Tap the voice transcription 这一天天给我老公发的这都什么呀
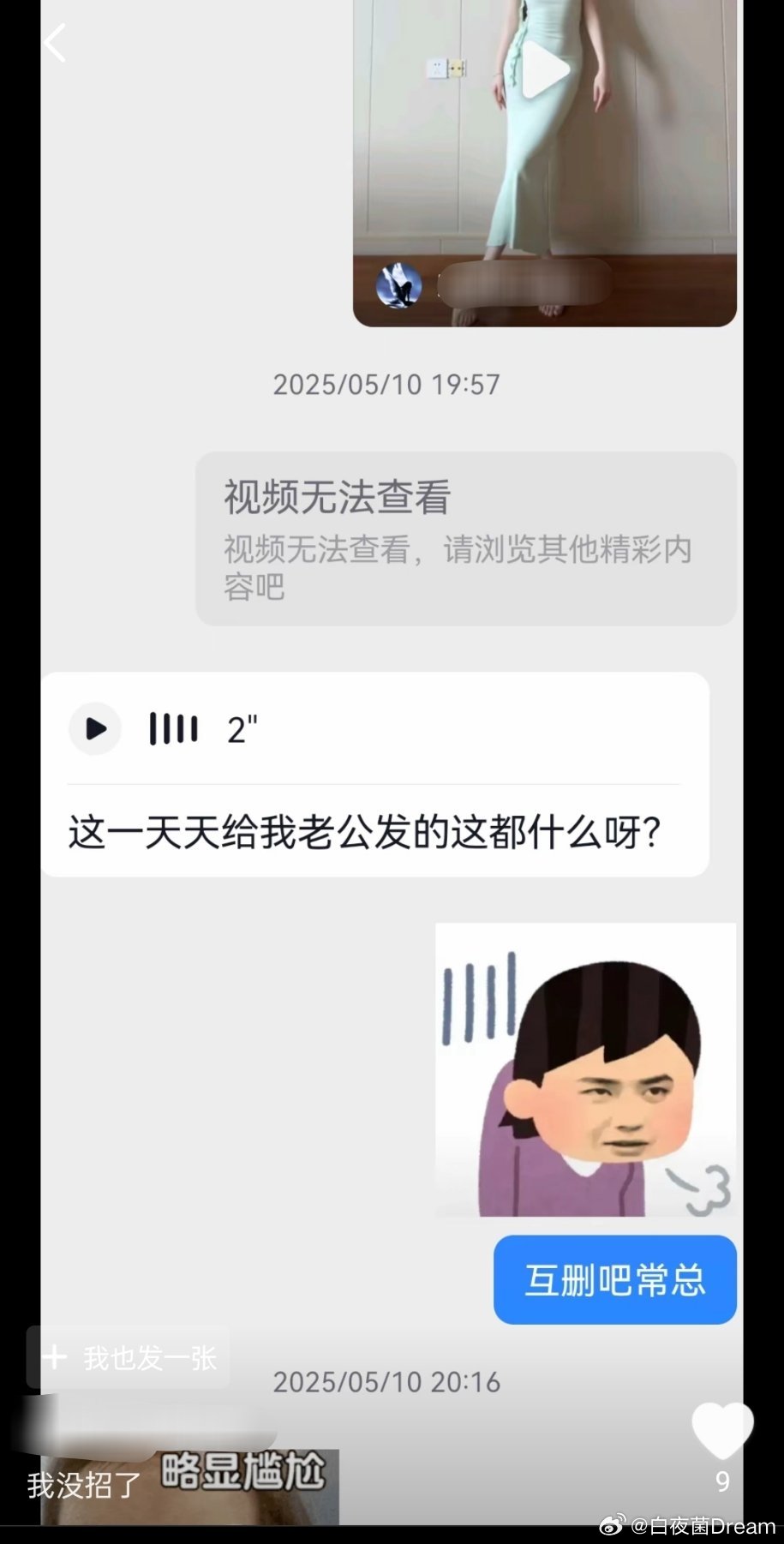This screenshot has height=1544, width=784. [368, 829]
